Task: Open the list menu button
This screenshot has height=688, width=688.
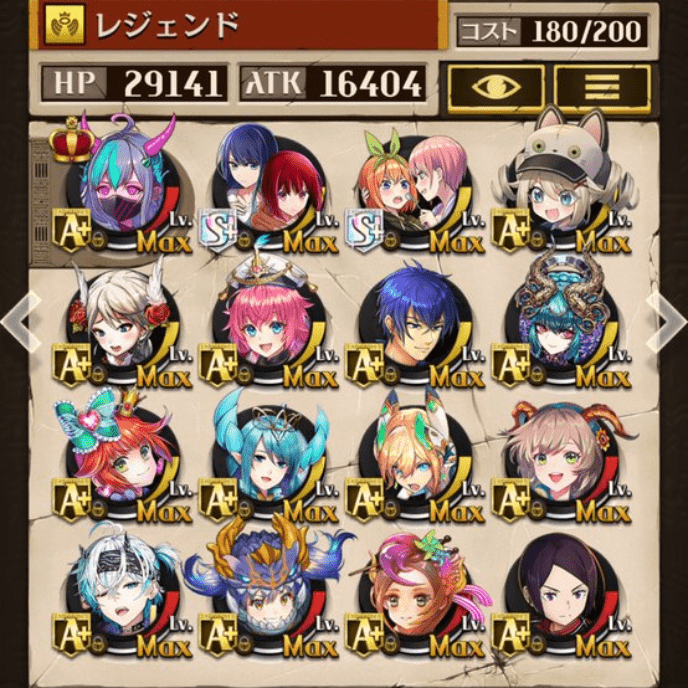Action: coord(602,88)
